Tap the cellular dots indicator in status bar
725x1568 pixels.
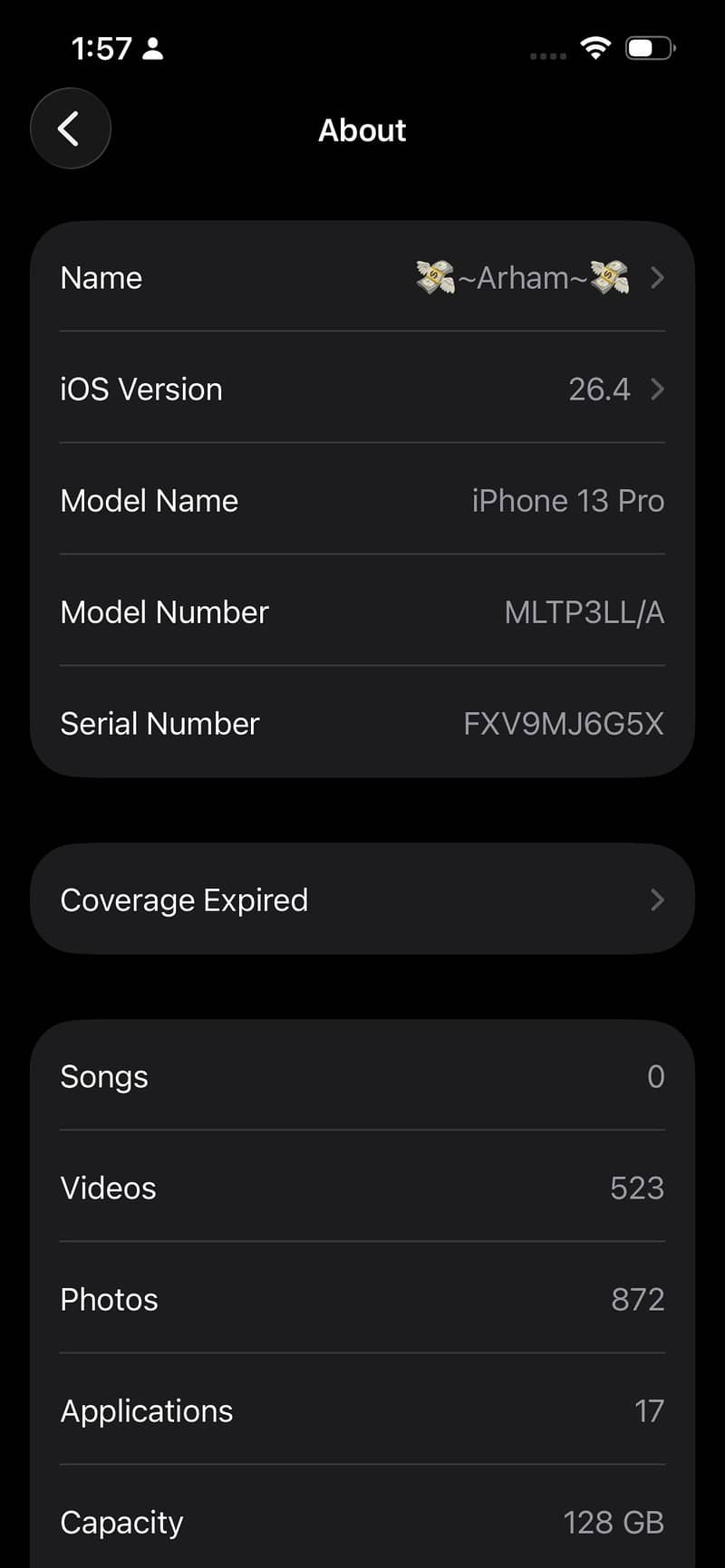[547, 55]
